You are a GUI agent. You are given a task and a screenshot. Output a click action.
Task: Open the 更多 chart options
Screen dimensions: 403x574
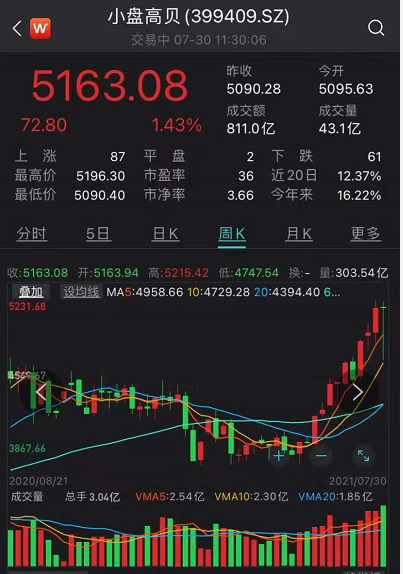tap(366, 234)
